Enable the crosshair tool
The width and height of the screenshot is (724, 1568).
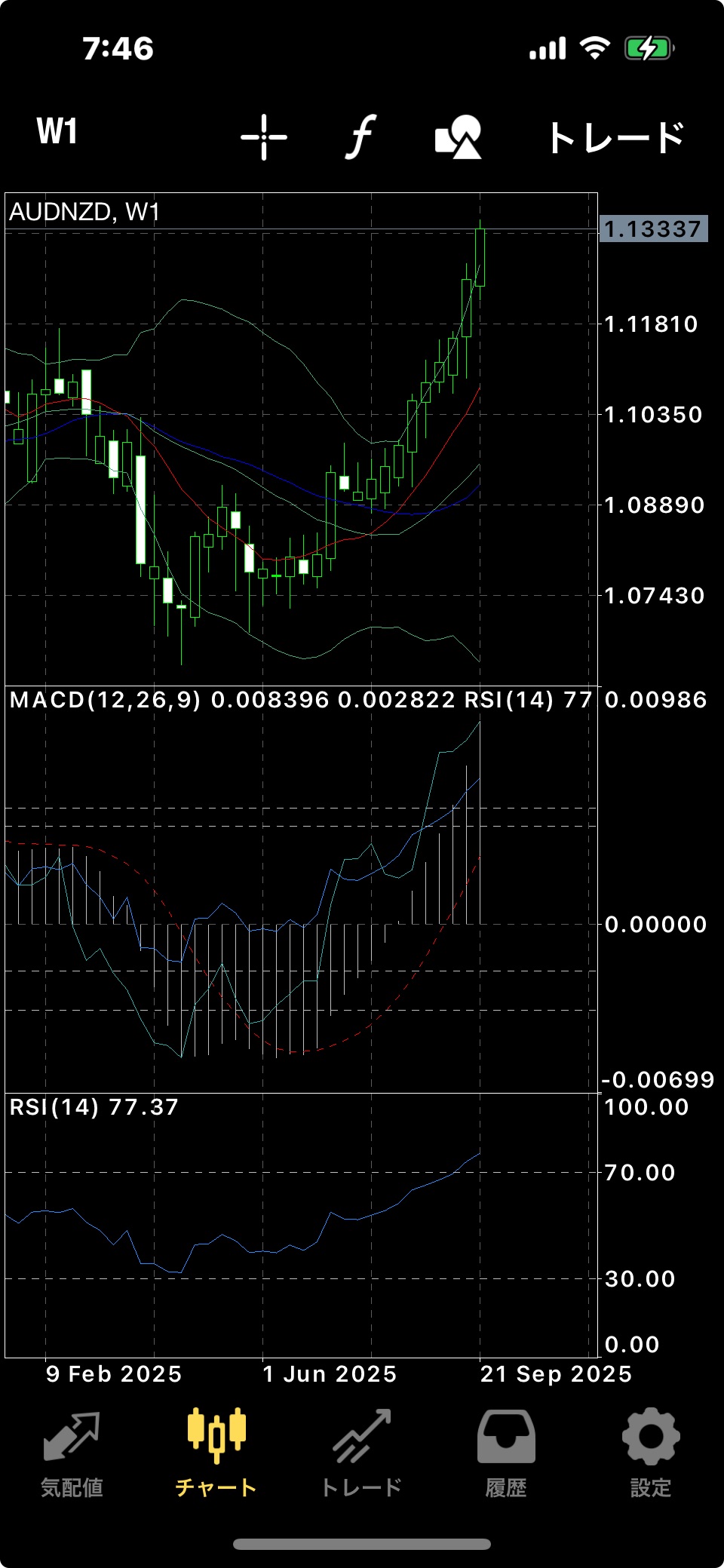(x=264, y=137)
